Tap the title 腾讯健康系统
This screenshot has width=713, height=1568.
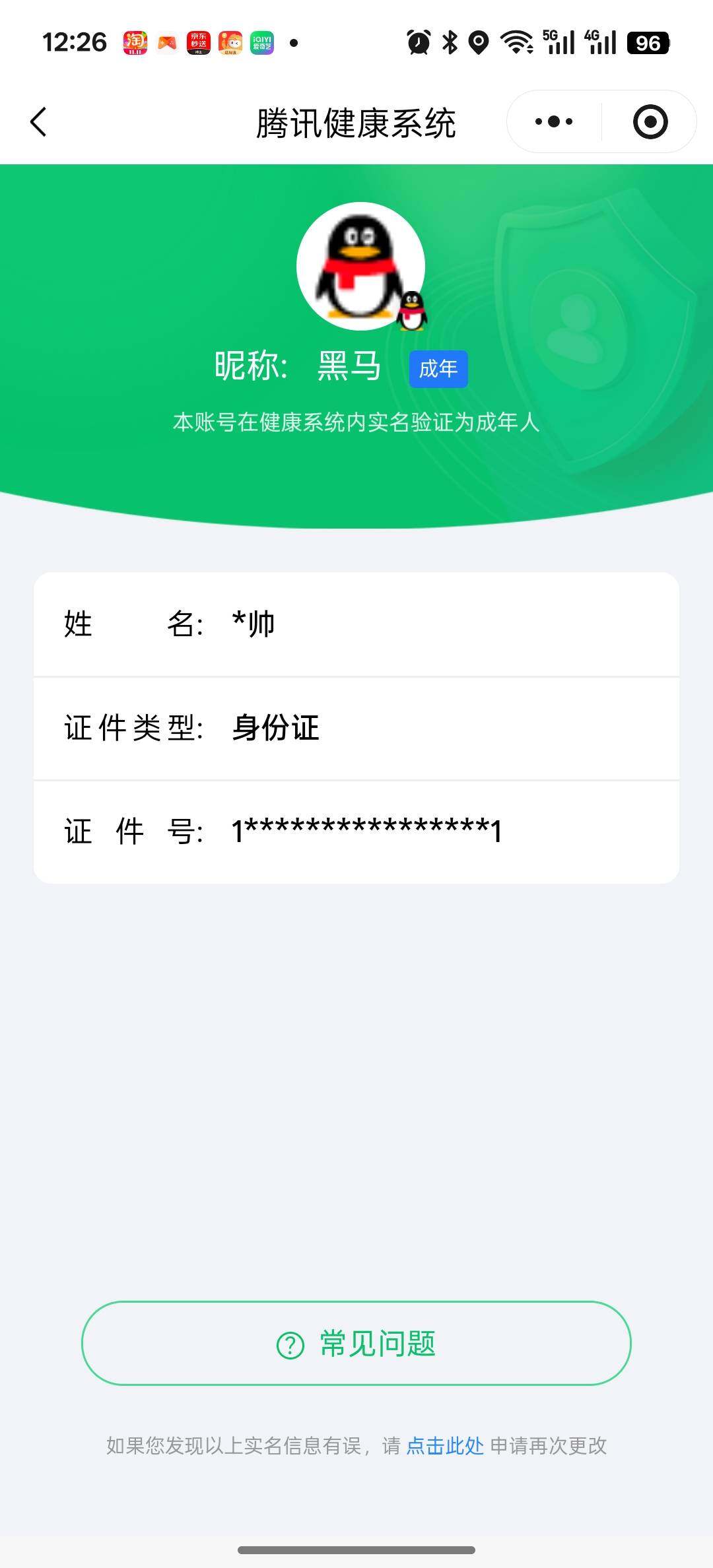tap(356, 122)
